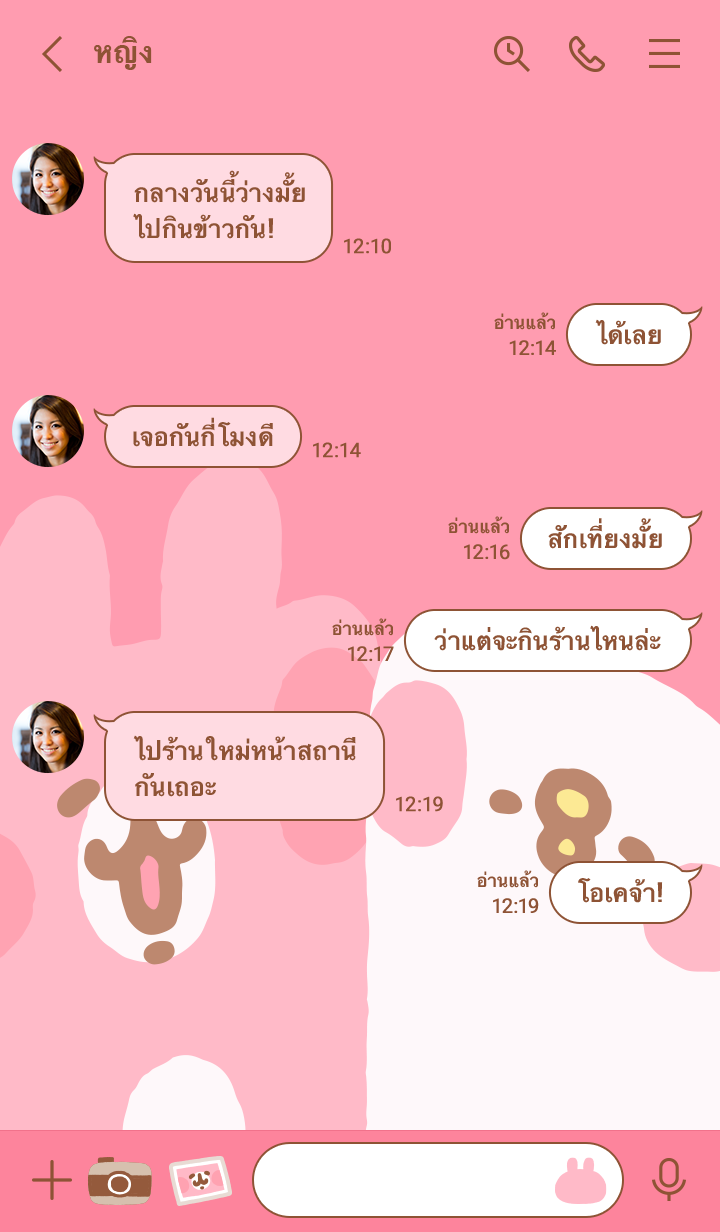
Task: View profile photo beside กลางวันนี้ว่างมั้ย message
Action: pos(48,179)
